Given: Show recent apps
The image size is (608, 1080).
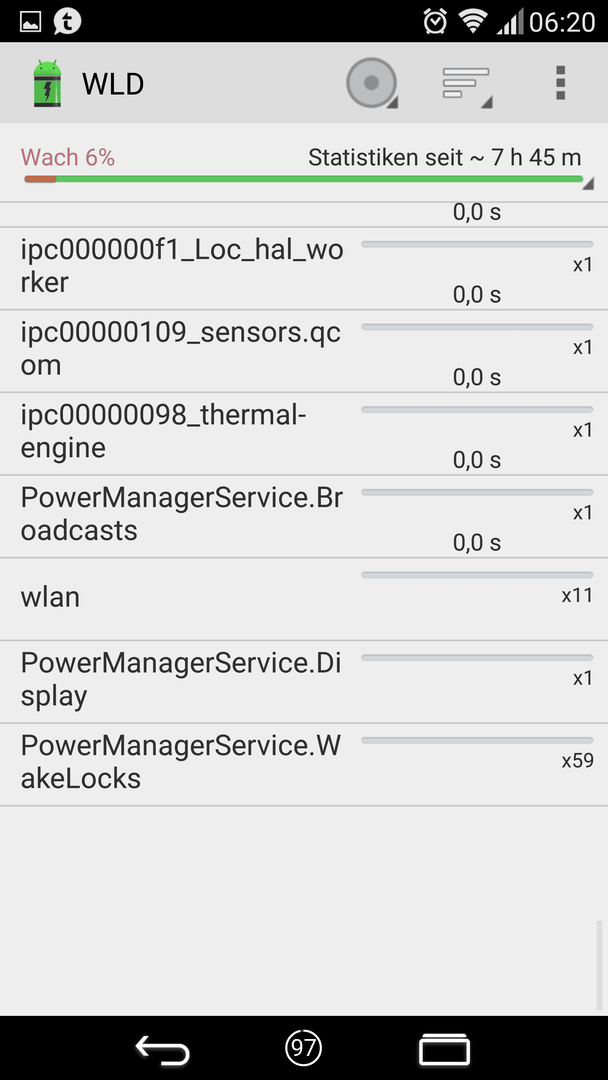Looking at the screenshot, I should point(444,1050).
